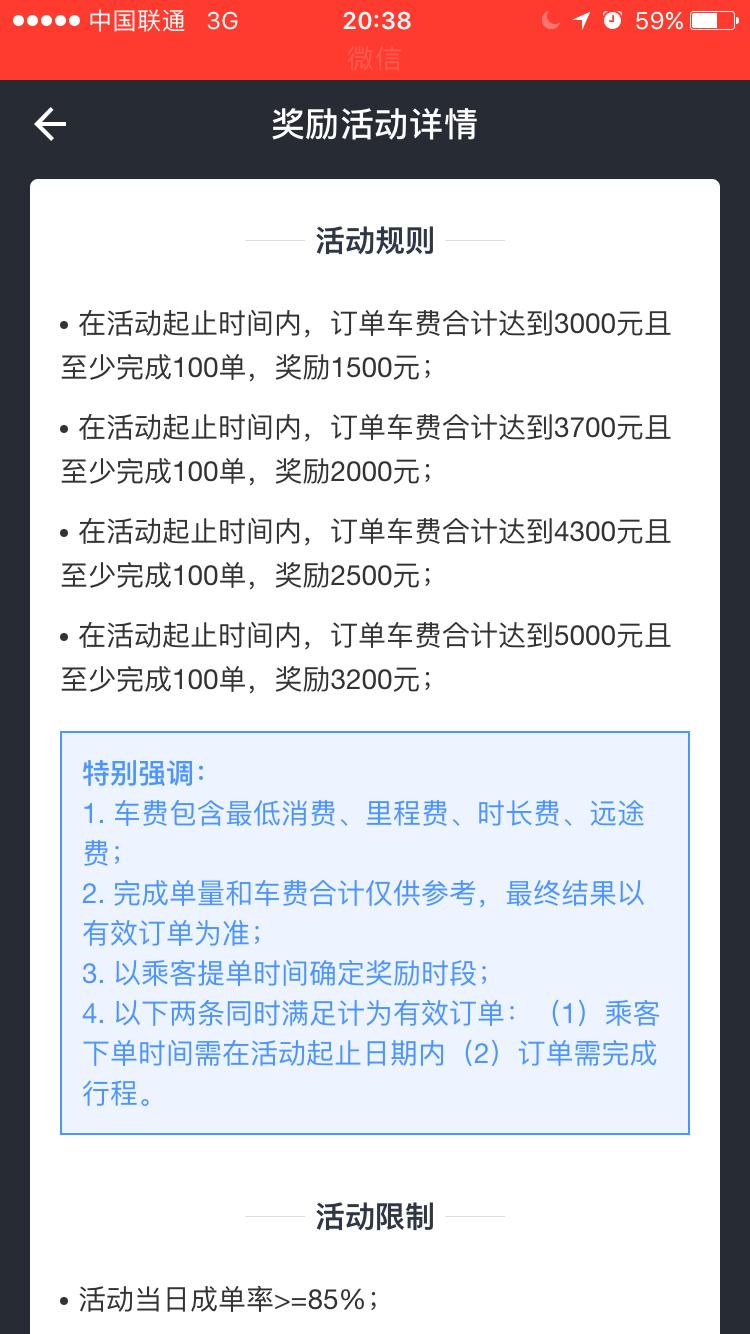750x1334 pixels.
Task: Select the 5000元 reward rule bullet
Action: pyautogui.click(x=375, y=655)
